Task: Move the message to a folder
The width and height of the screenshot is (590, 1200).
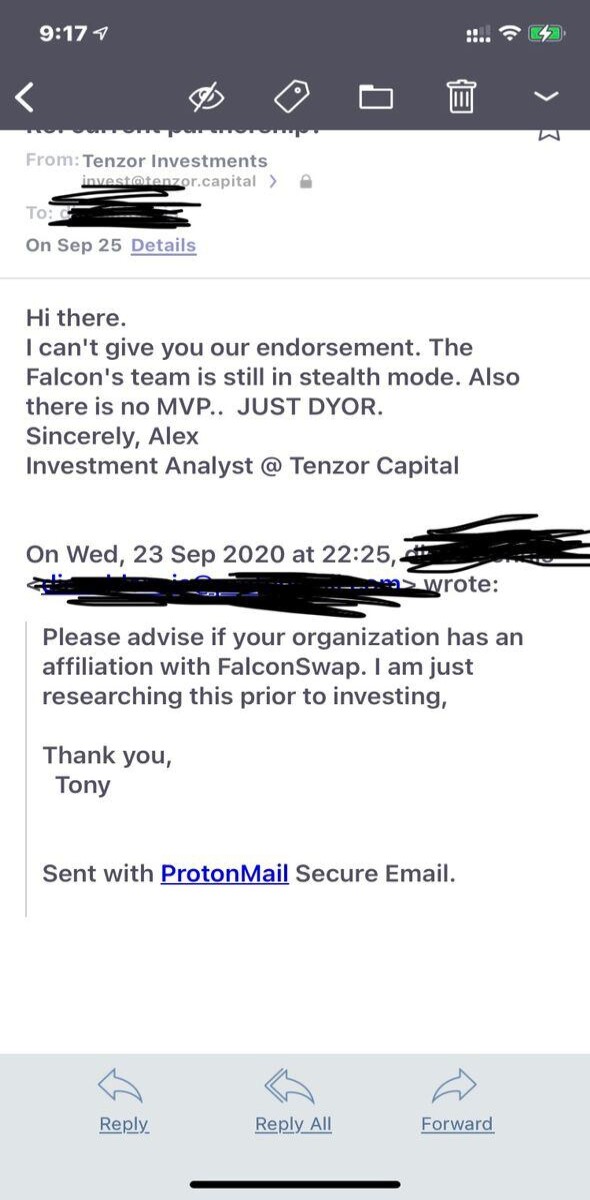Action: (x=375, y=96)
